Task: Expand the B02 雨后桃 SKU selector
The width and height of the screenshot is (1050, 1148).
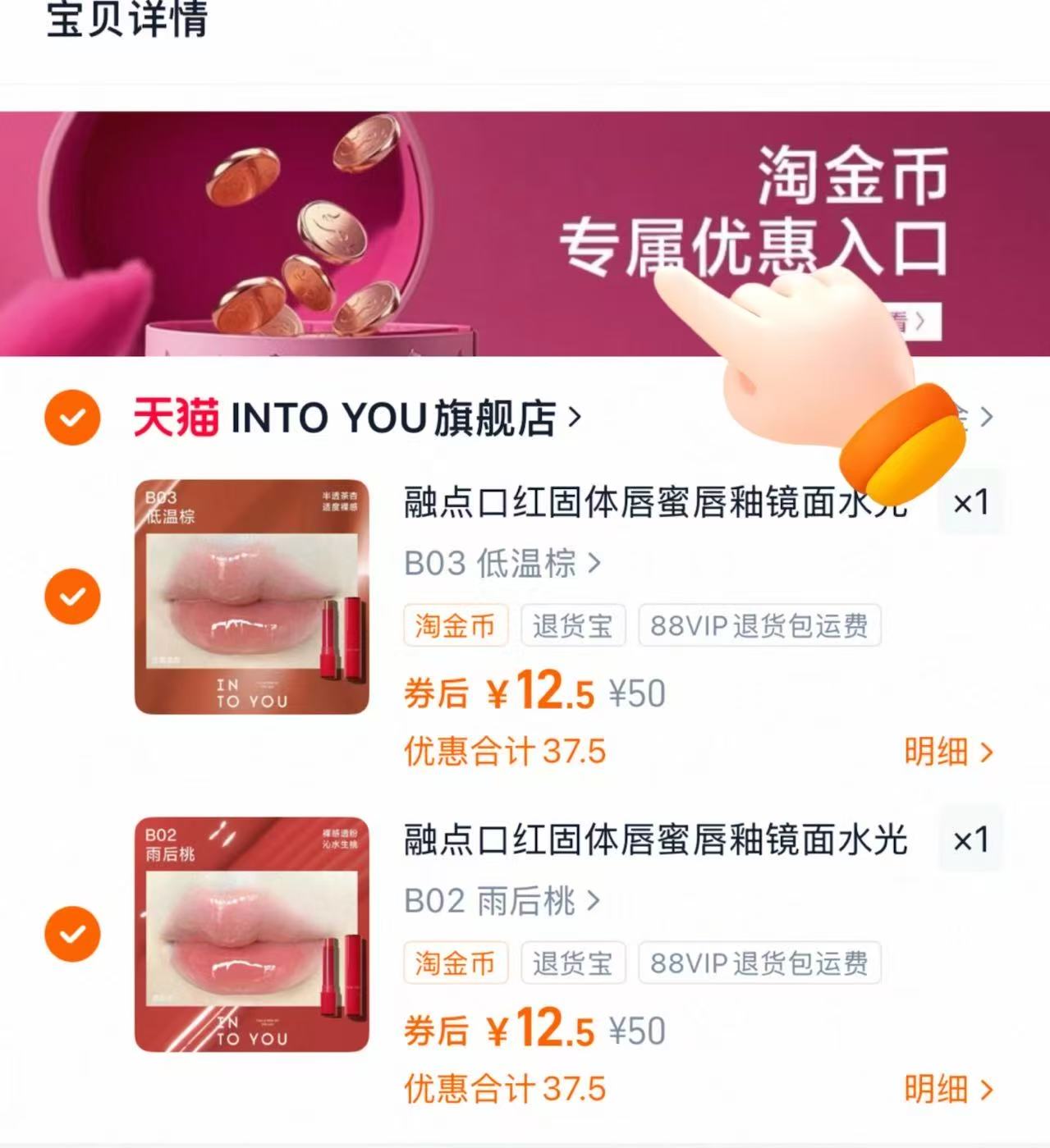Action: pos(500,902)
